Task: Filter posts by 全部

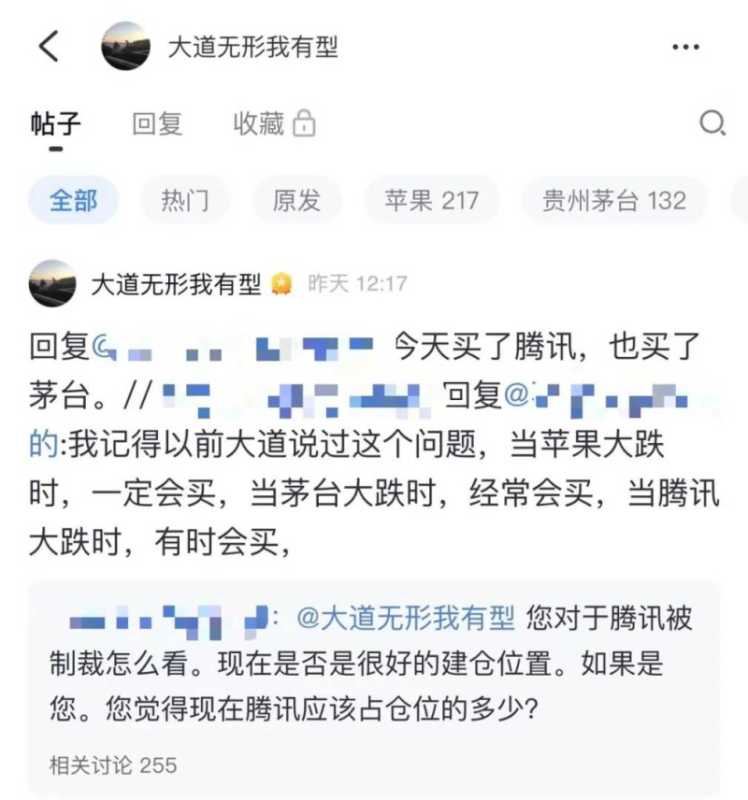Action: tap(74, 201)
